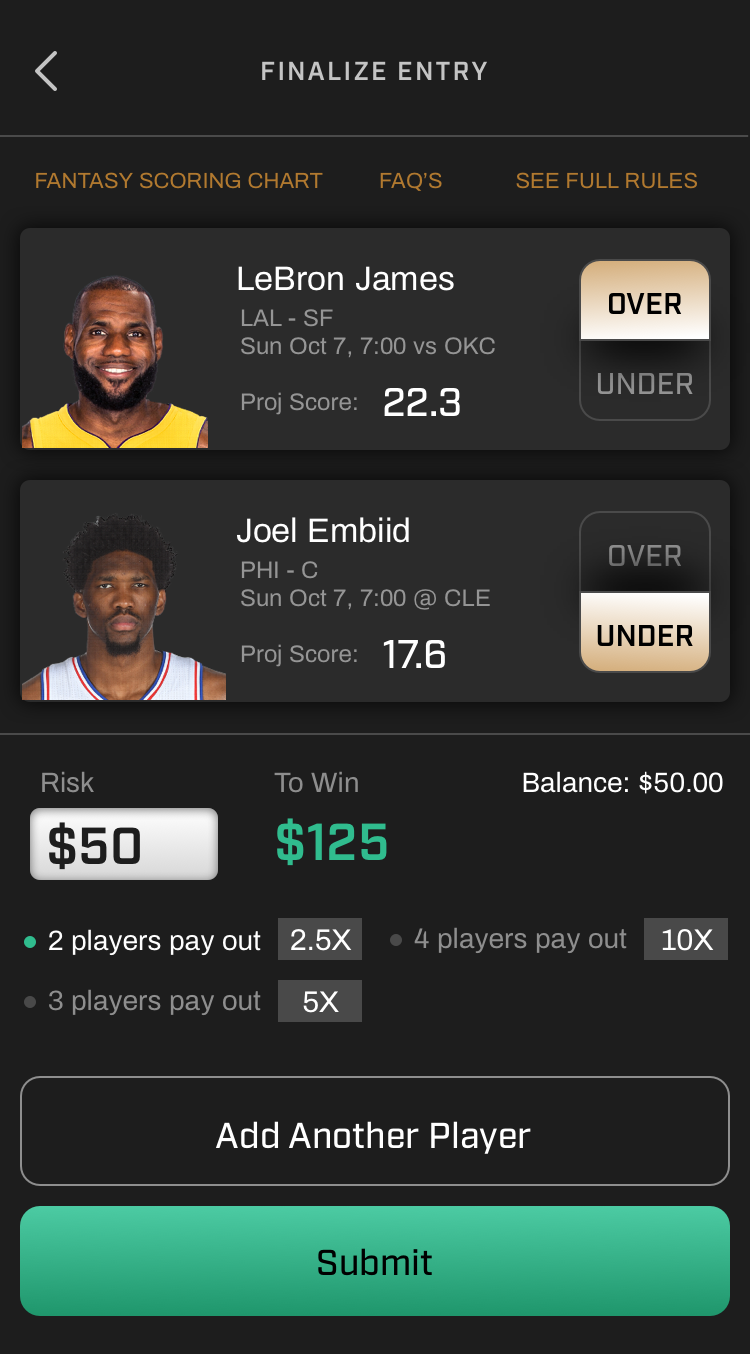The height and width of the screenshot is (1354, 750).
Task: Open the Fantasy Scoring Chart
Action: 178,180
